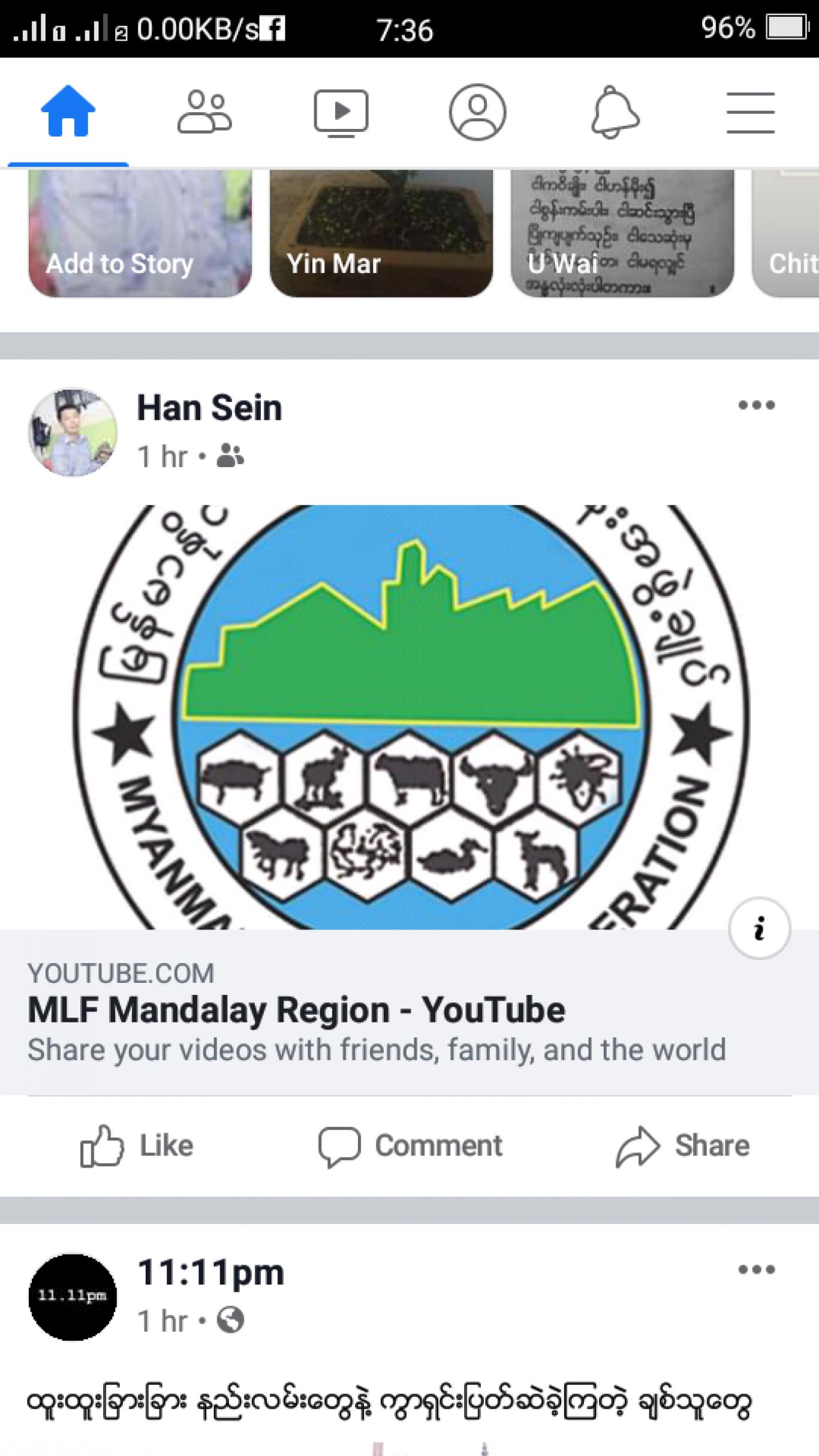Viewport: 819px width, 1456px height.
Task: Open Han Sein's name link
Action: coord(209,408)
